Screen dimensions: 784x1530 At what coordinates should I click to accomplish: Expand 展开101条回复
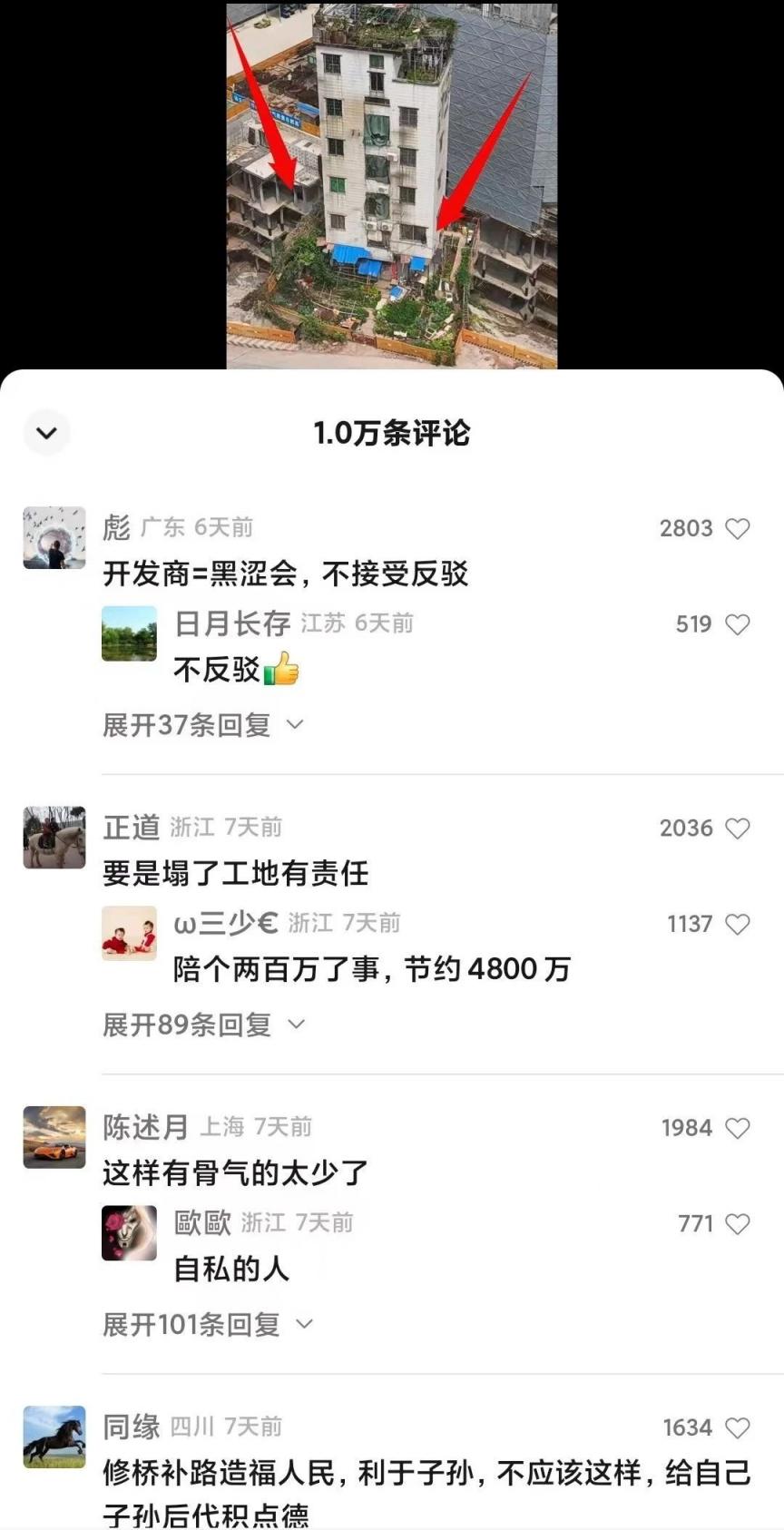[x=208, y=1324]
